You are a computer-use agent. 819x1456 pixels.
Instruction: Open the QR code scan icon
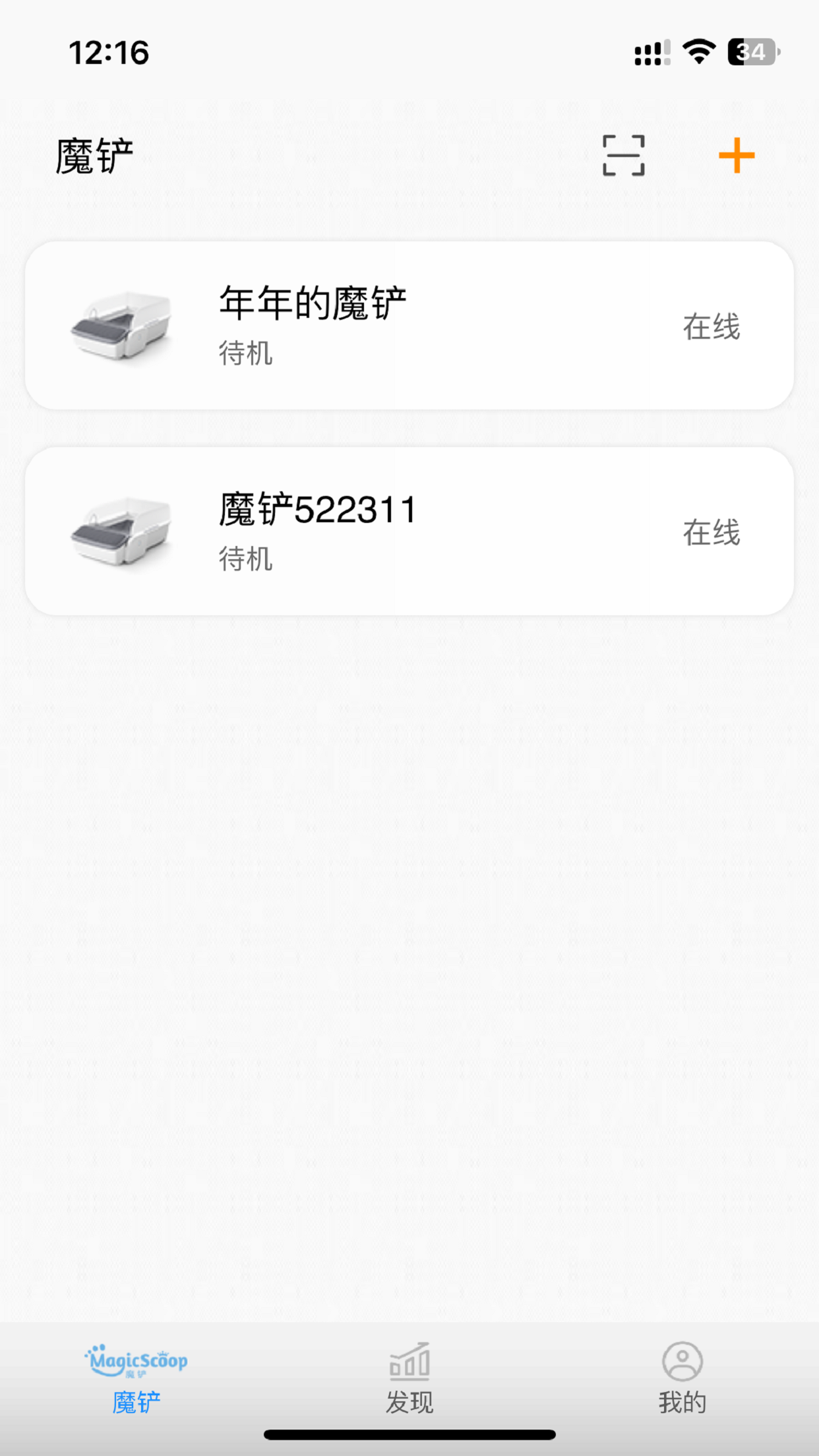point(622,154)
